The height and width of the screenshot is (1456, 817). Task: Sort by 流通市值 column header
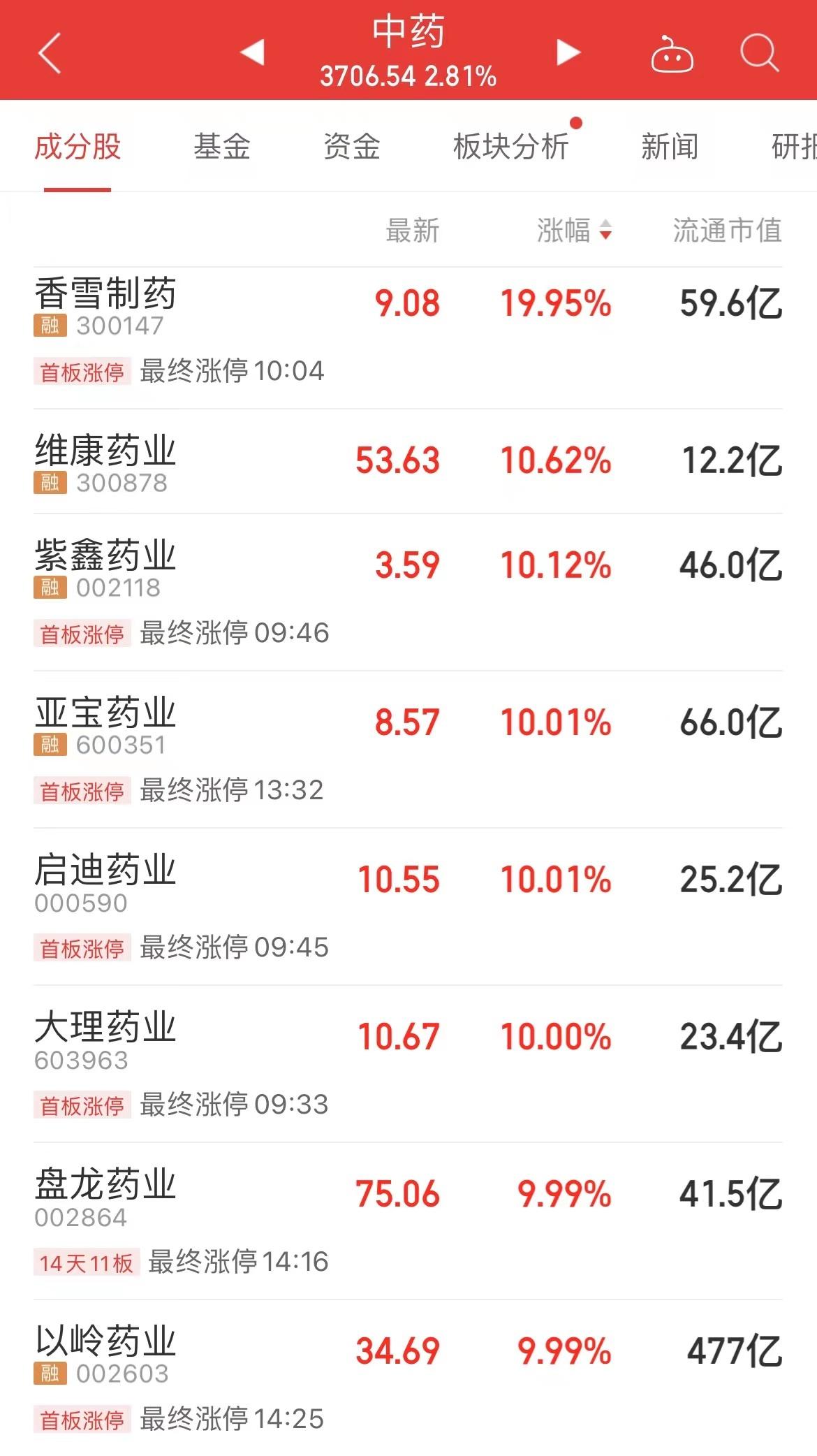727,231
